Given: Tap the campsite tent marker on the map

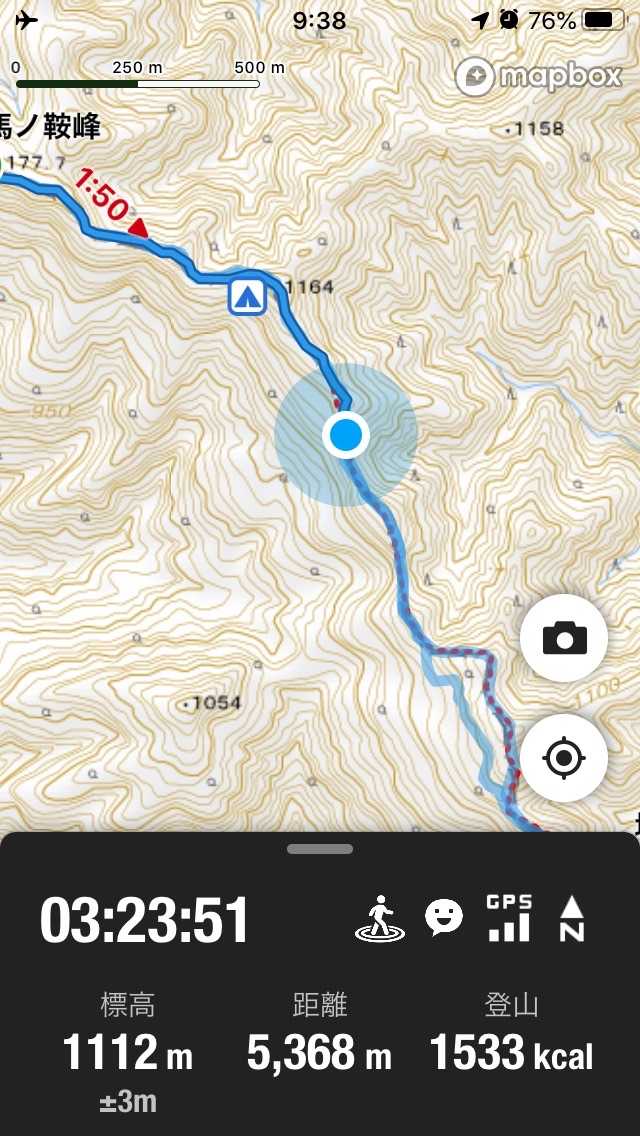Looking at the screenshot, I should 246,296.
